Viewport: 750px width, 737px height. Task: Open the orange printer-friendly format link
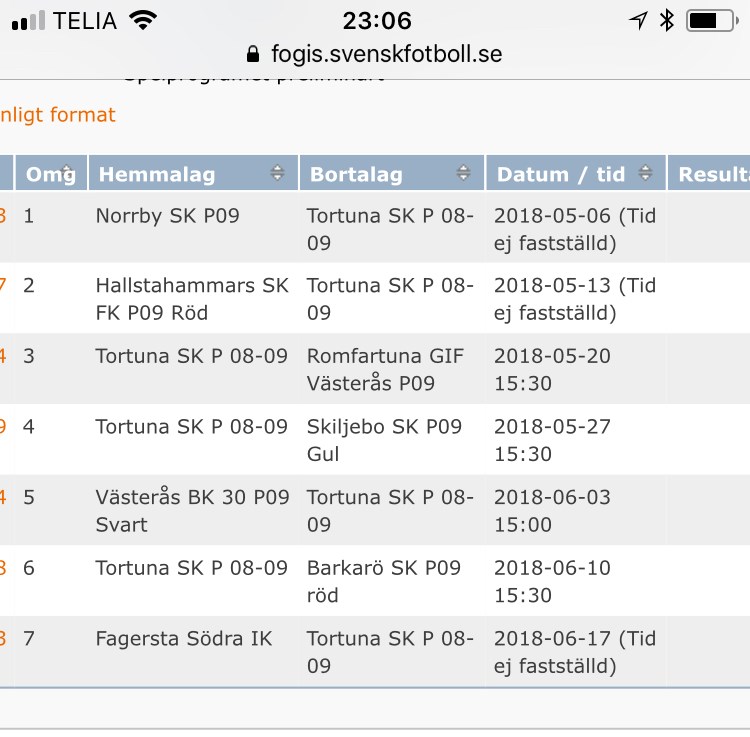tap(57, 115)
